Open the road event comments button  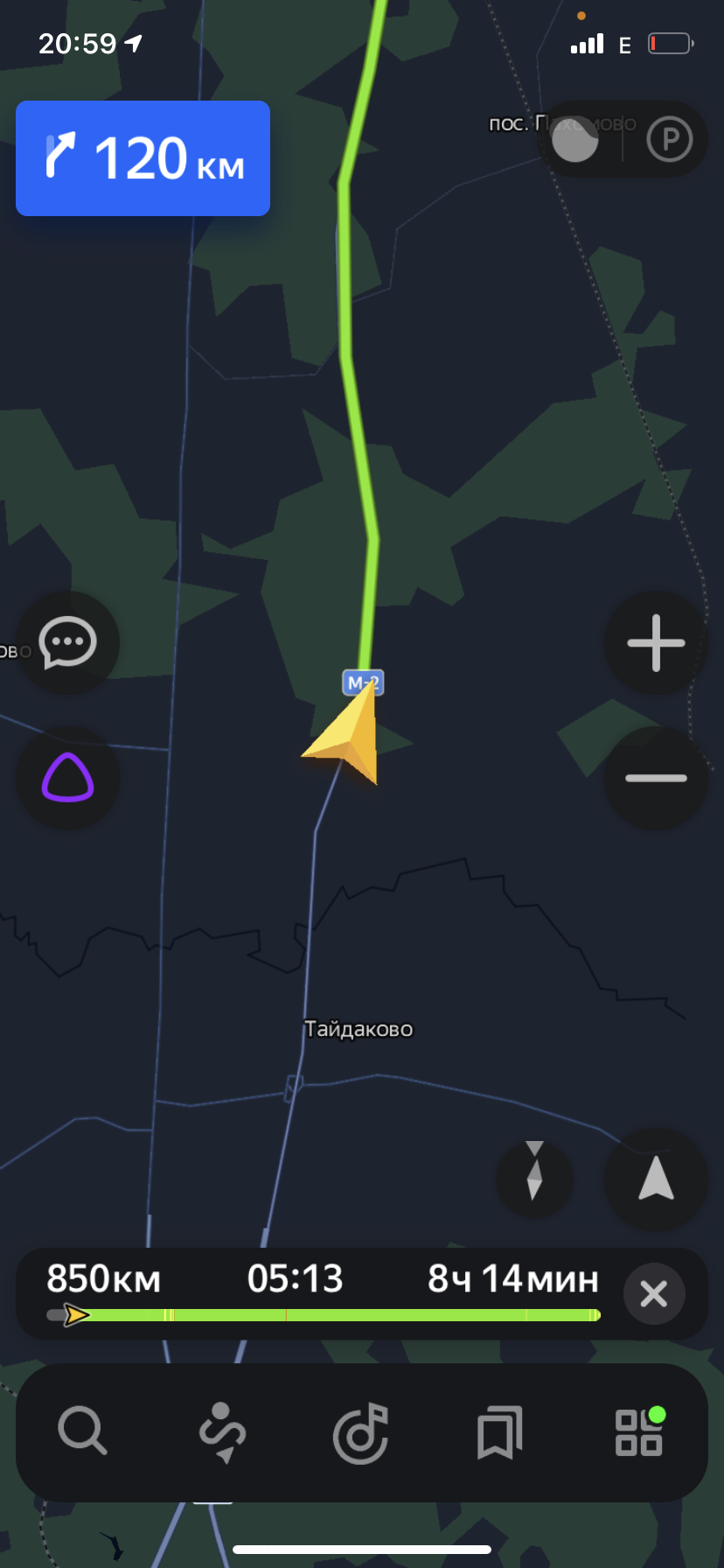pos(67,643)
